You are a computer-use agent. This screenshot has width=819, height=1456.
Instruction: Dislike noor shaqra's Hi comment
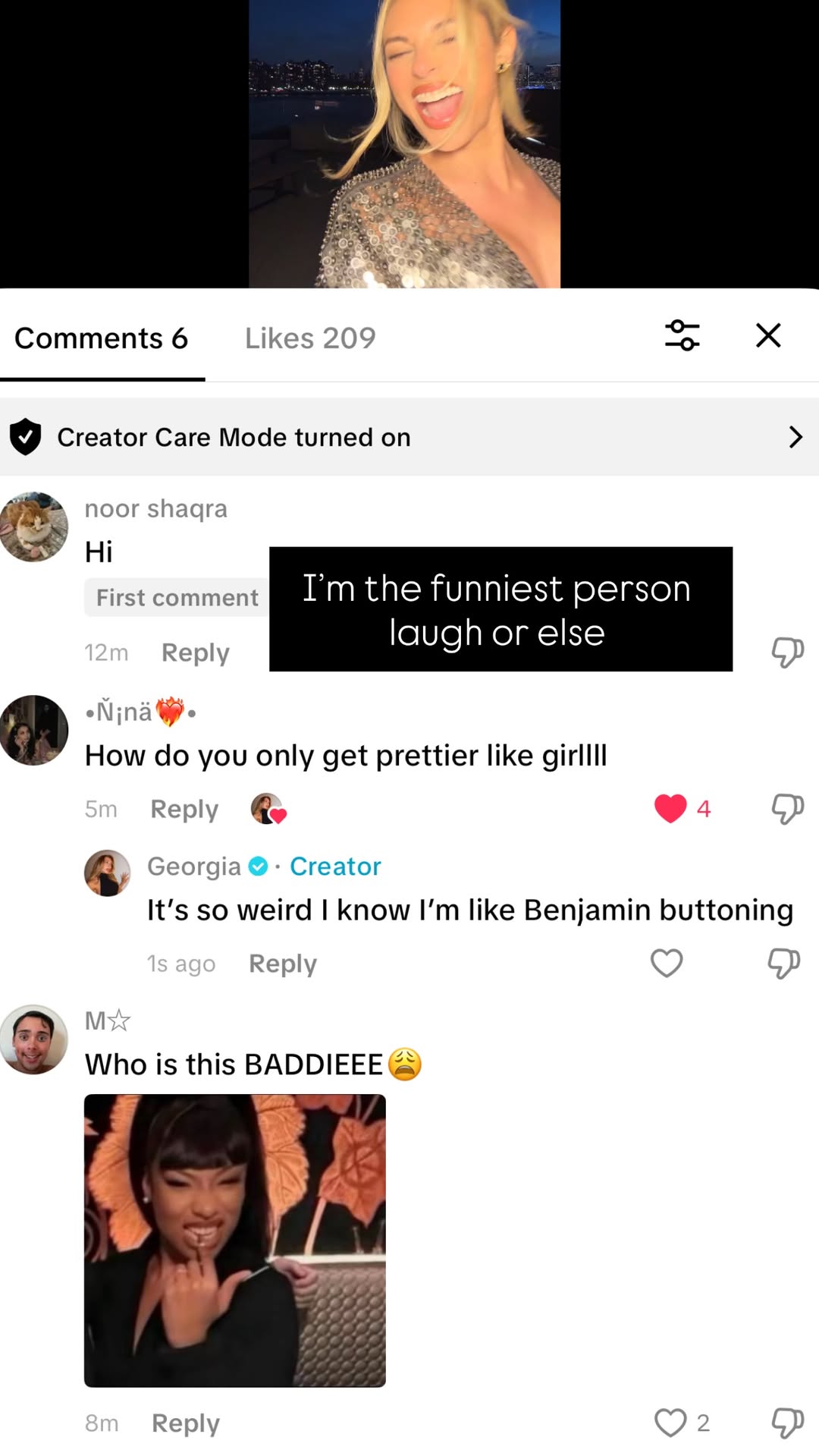click(787, 653)
